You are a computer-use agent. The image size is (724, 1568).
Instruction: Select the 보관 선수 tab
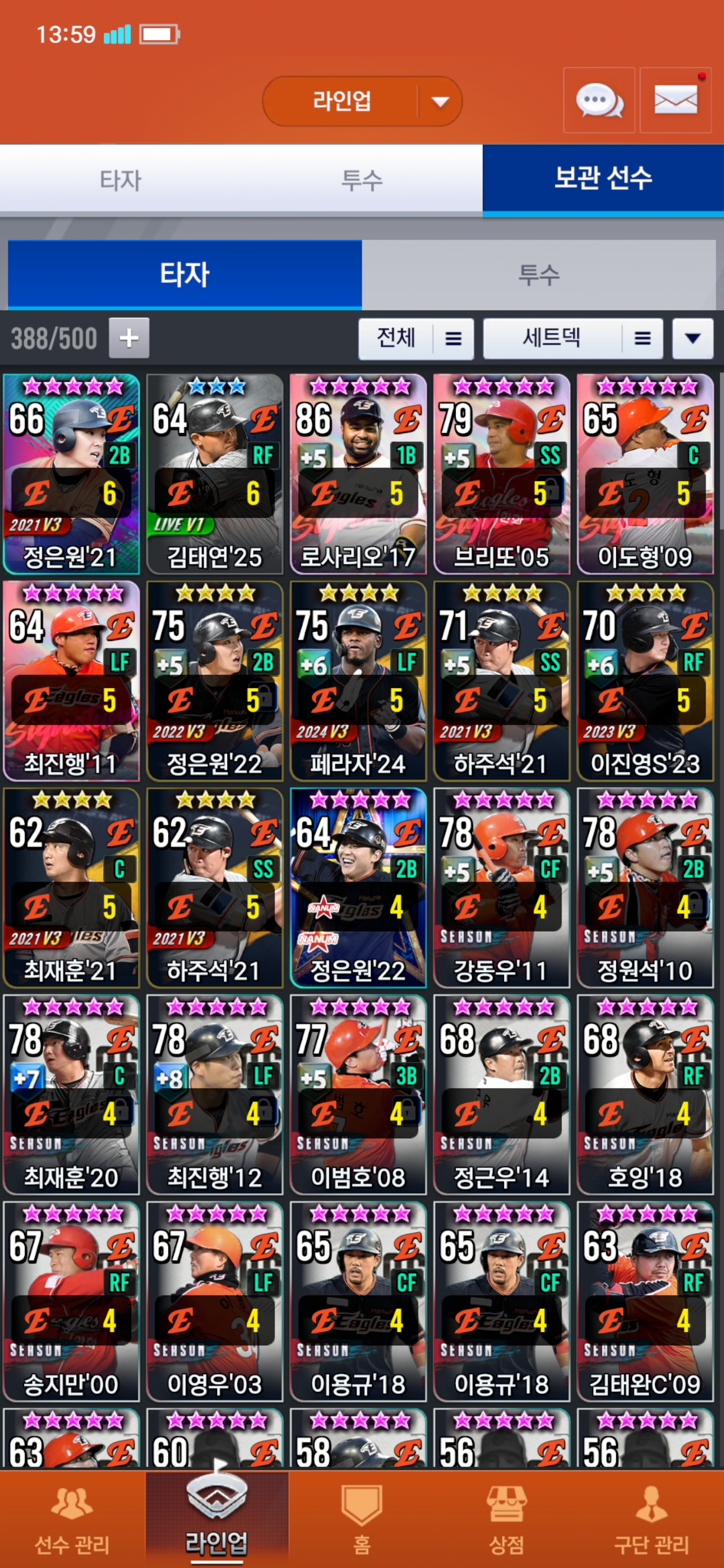click(603, 179)
